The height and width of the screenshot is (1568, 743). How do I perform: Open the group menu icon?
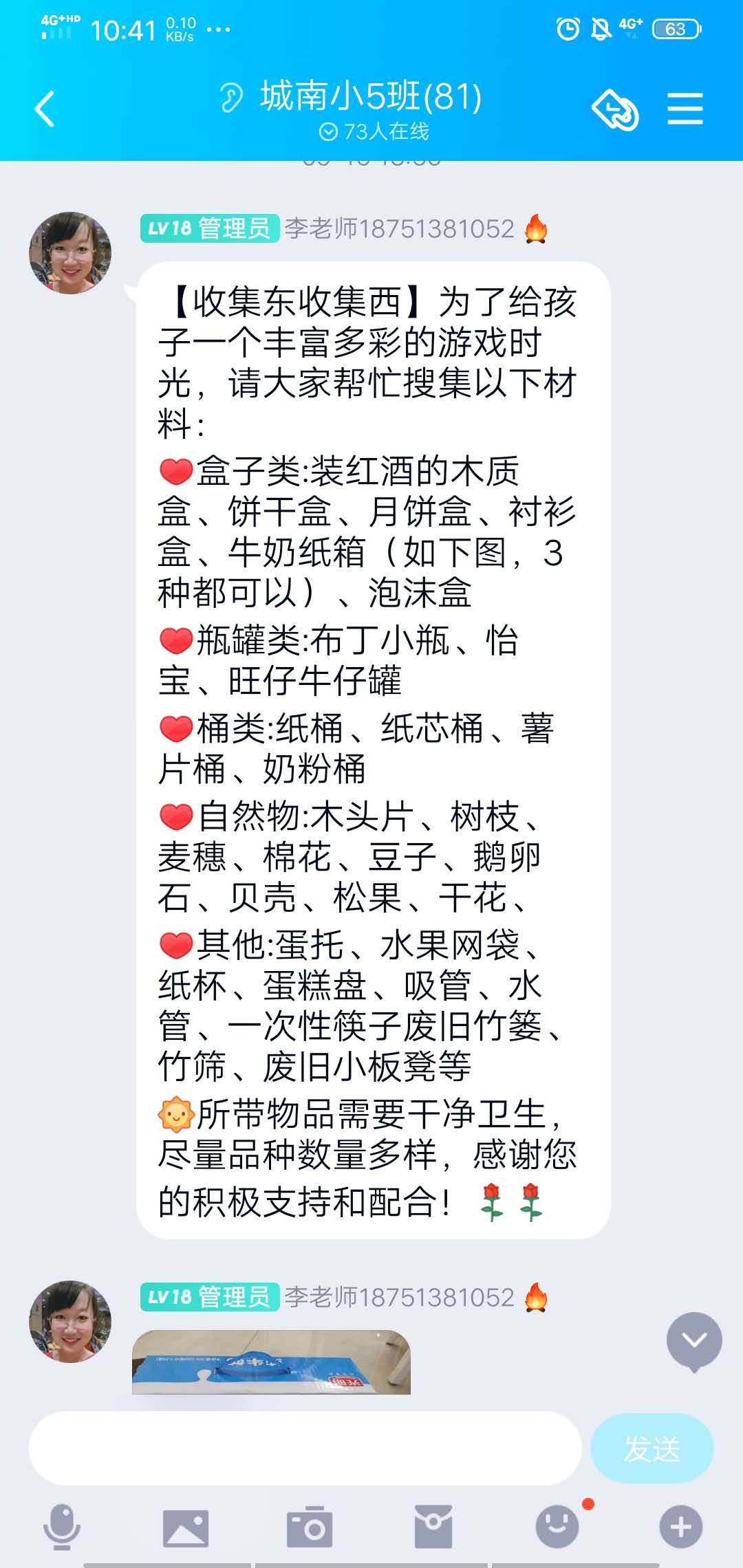pos(685,109)
